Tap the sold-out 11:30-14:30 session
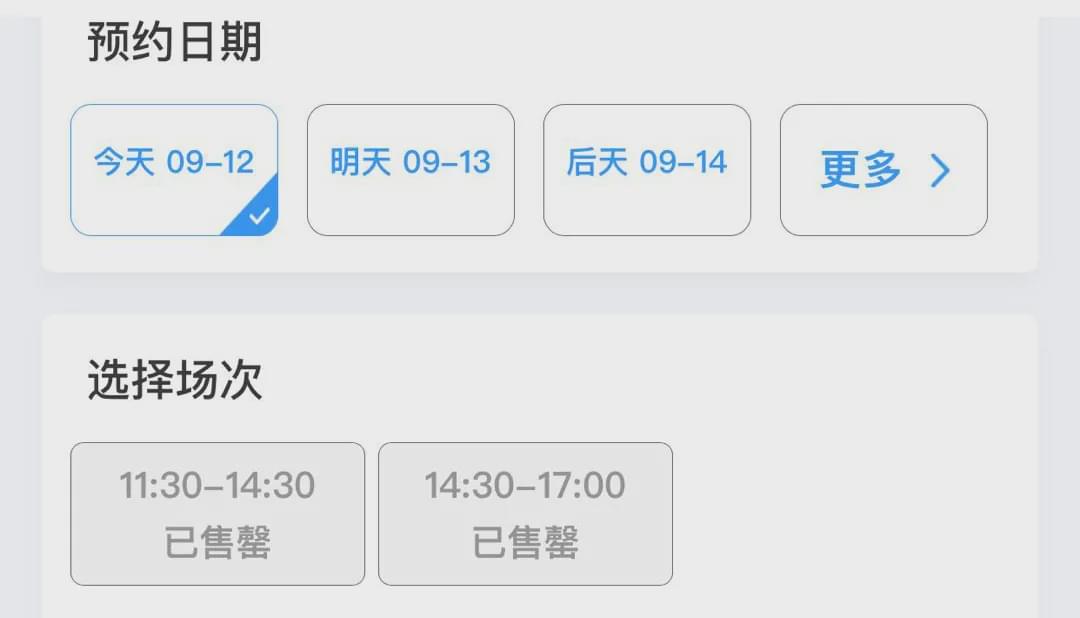 tap(217, 514)
